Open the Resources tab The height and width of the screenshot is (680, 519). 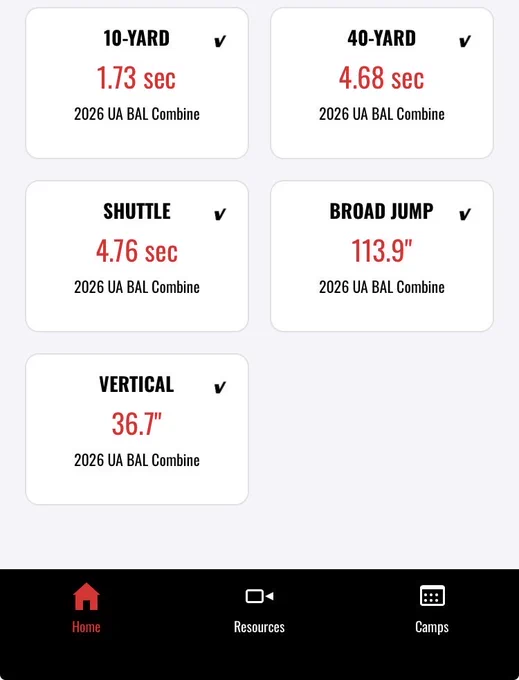[x=259, y=608]
